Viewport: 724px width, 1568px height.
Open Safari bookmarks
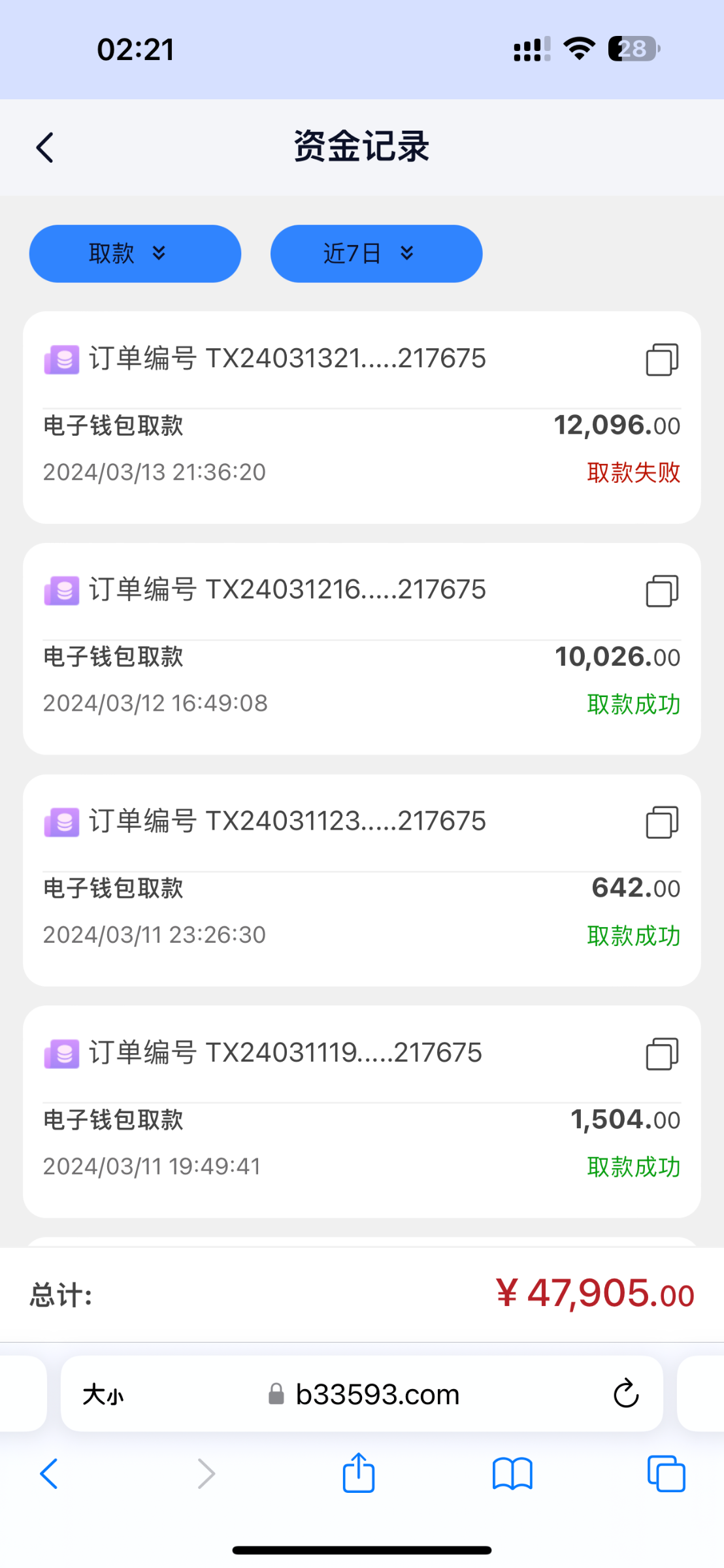pos(512,1474)
